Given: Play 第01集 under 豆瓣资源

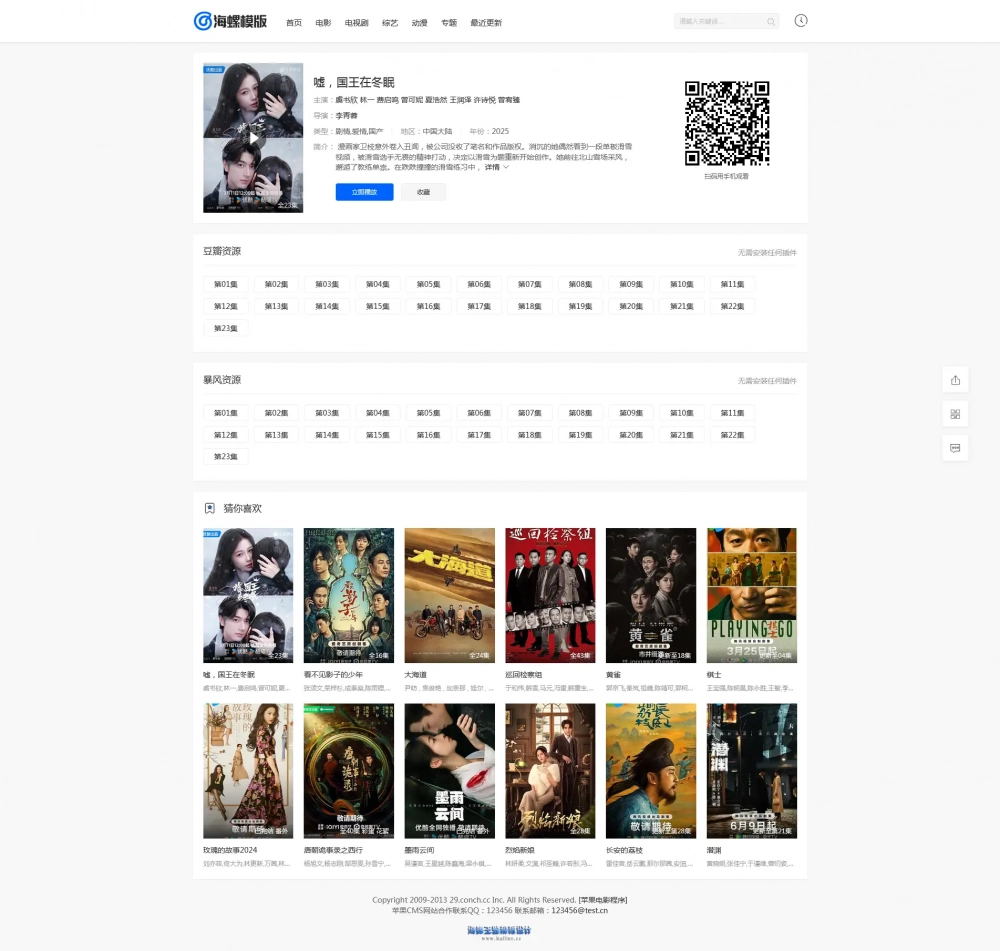Looking at the screenshot, I should [x=226, y=284].
